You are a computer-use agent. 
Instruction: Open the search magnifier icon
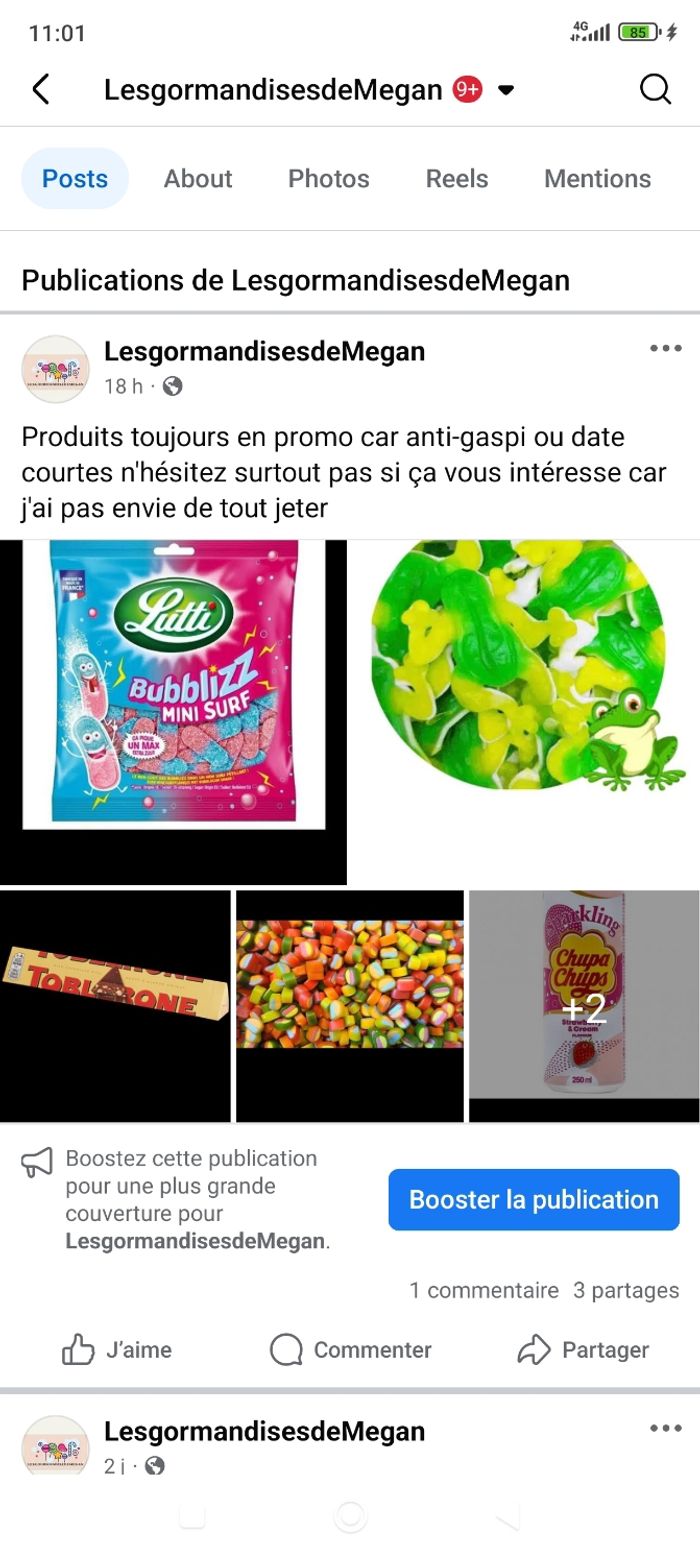655,90
